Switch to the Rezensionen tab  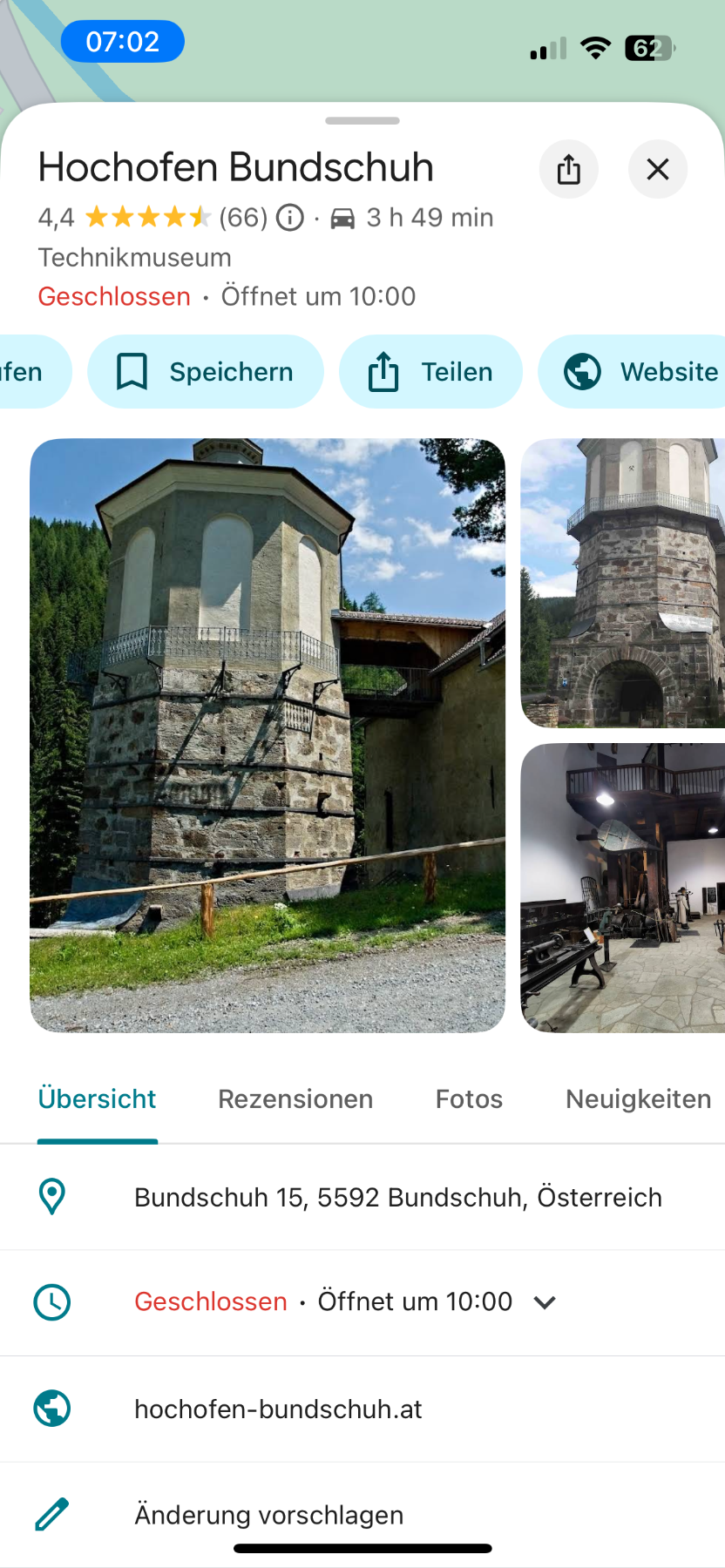tap(295, 1099)
